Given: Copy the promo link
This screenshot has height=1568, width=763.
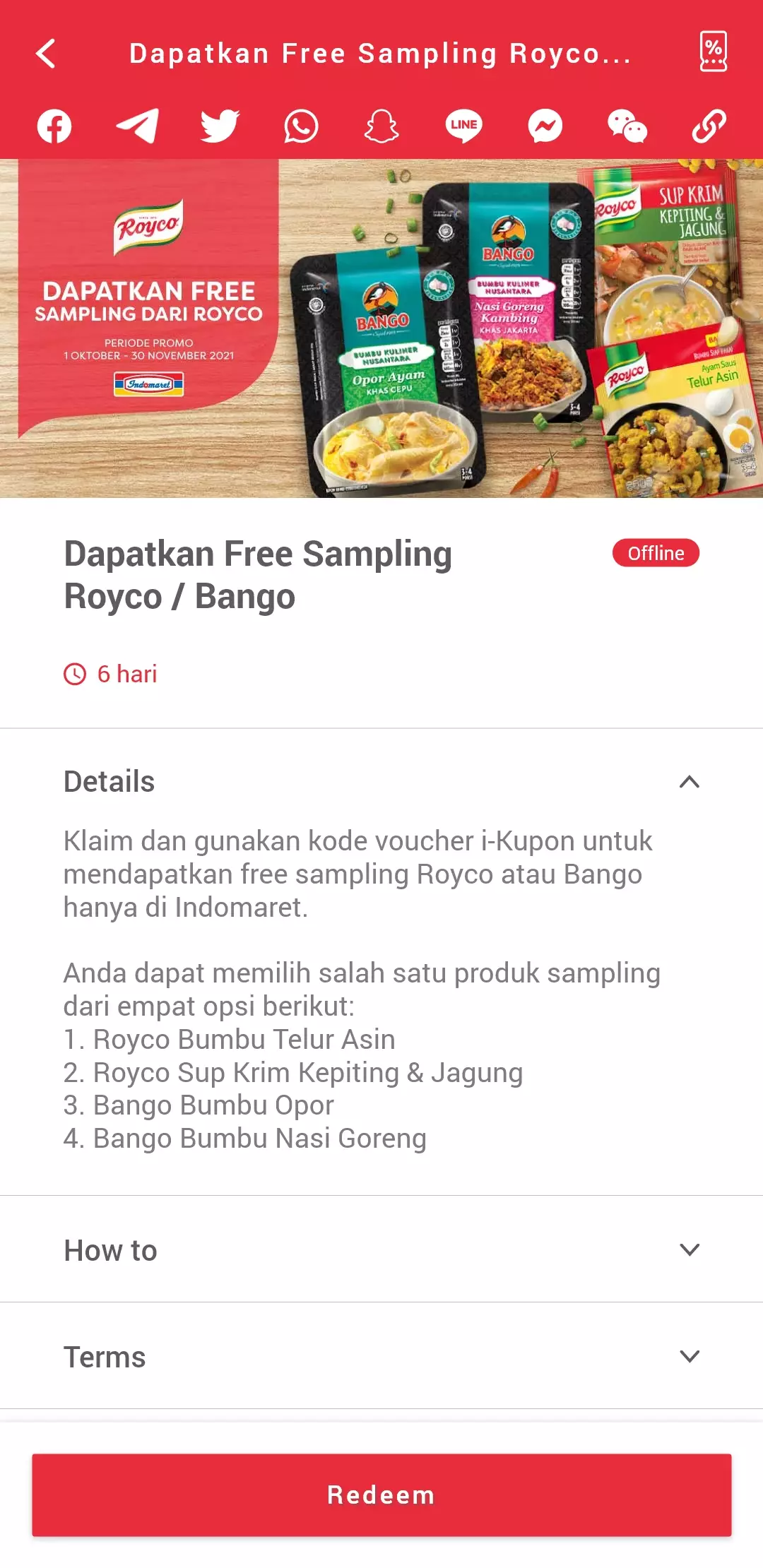Looking at the screenshot, I should [x=709, y=126].
